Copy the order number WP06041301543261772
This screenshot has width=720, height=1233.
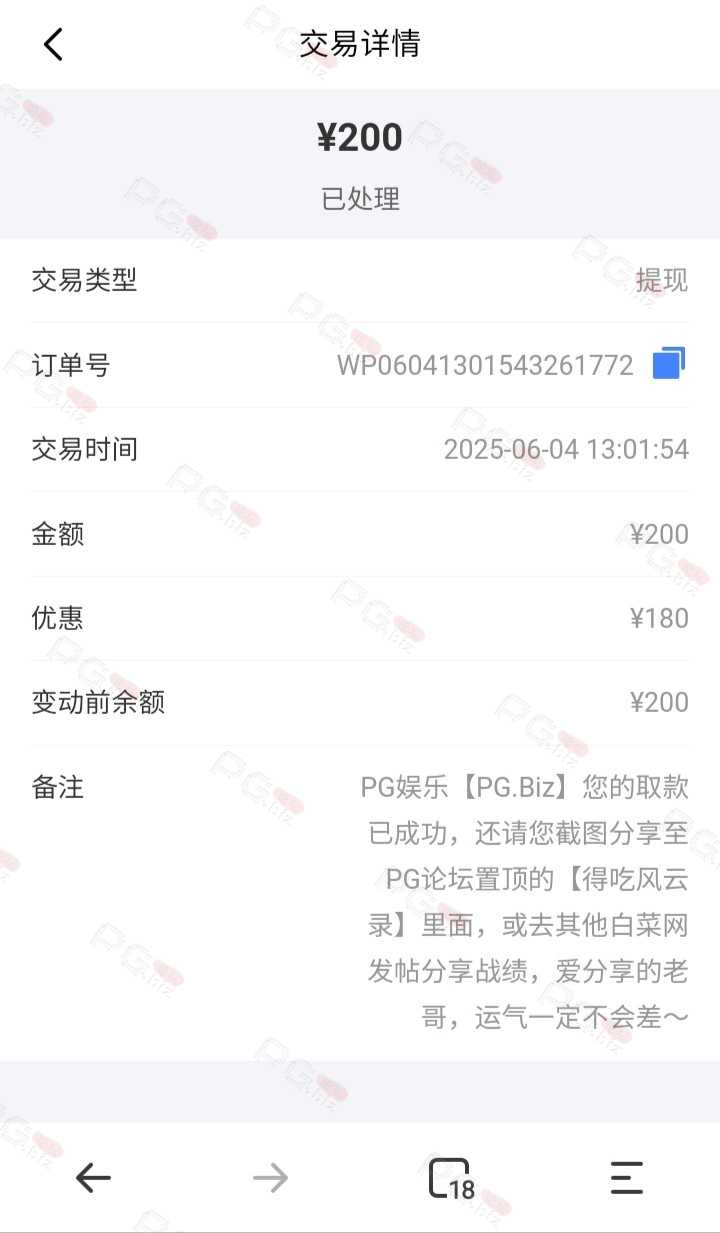pyautogui.click(x=669, y=363)
